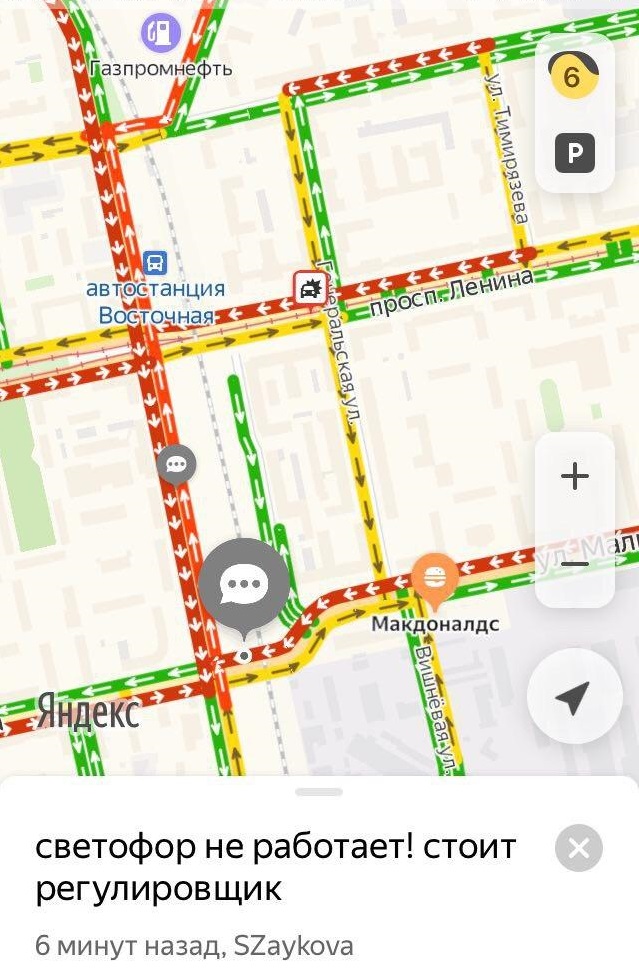
Task: Select the Газпромнефть gas station marker
Action: point(160,32)
